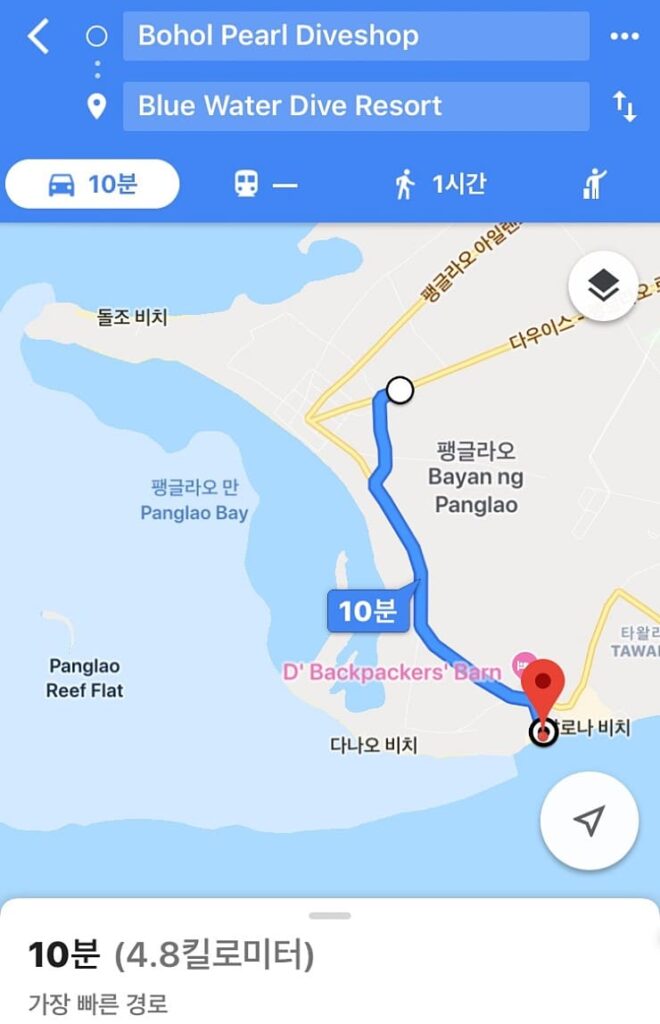Open D' Backpackers' Barn place on map
Screen dimensions: 660x1024
point(392,672)
